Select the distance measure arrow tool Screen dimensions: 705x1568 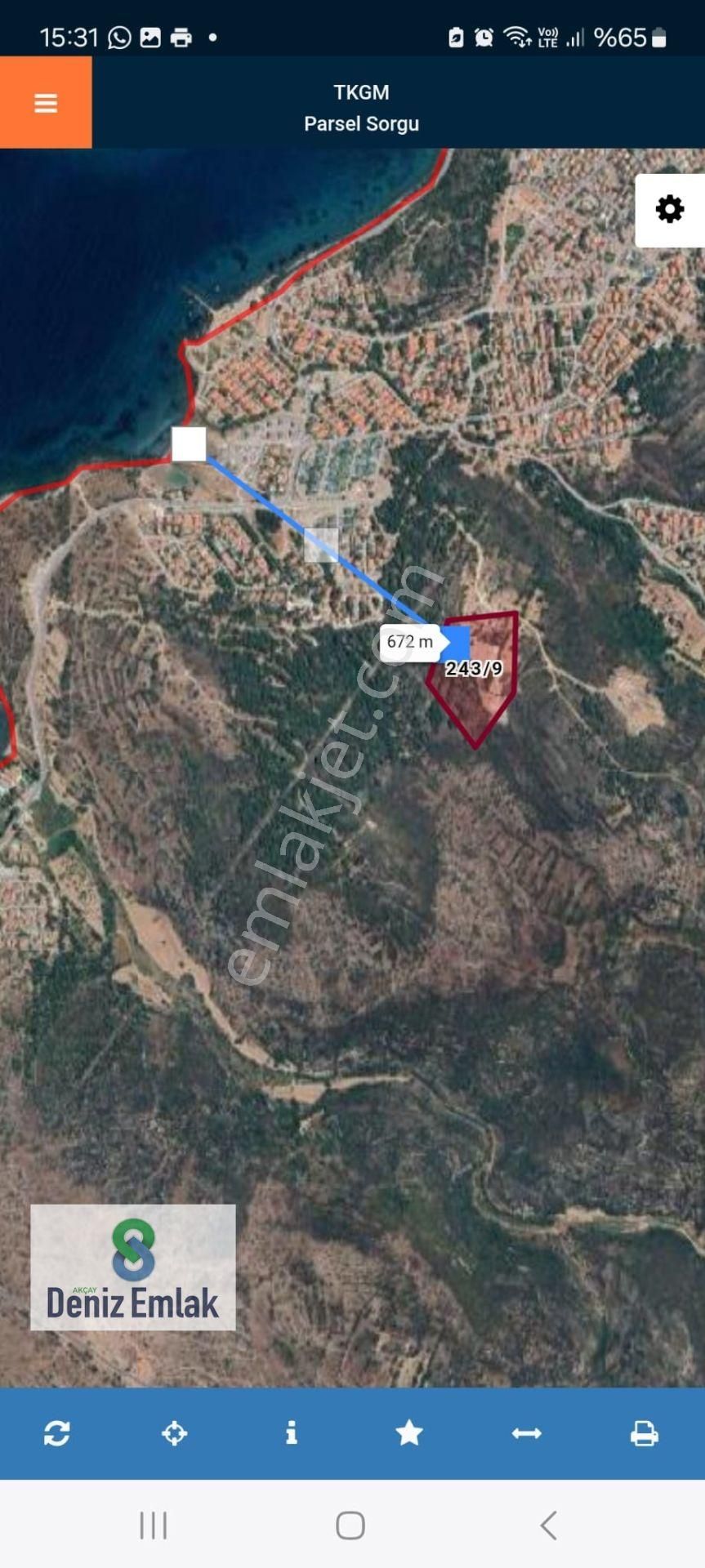[527, 1433]
